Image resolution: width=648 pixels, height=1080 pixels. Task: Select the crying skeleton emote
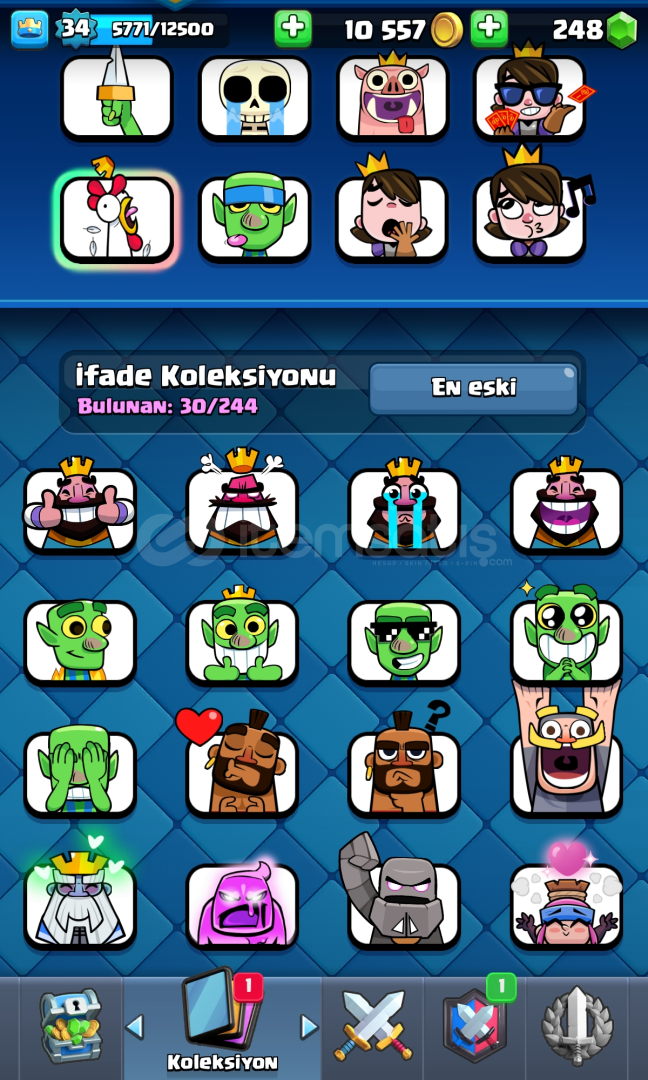[255, 98]
